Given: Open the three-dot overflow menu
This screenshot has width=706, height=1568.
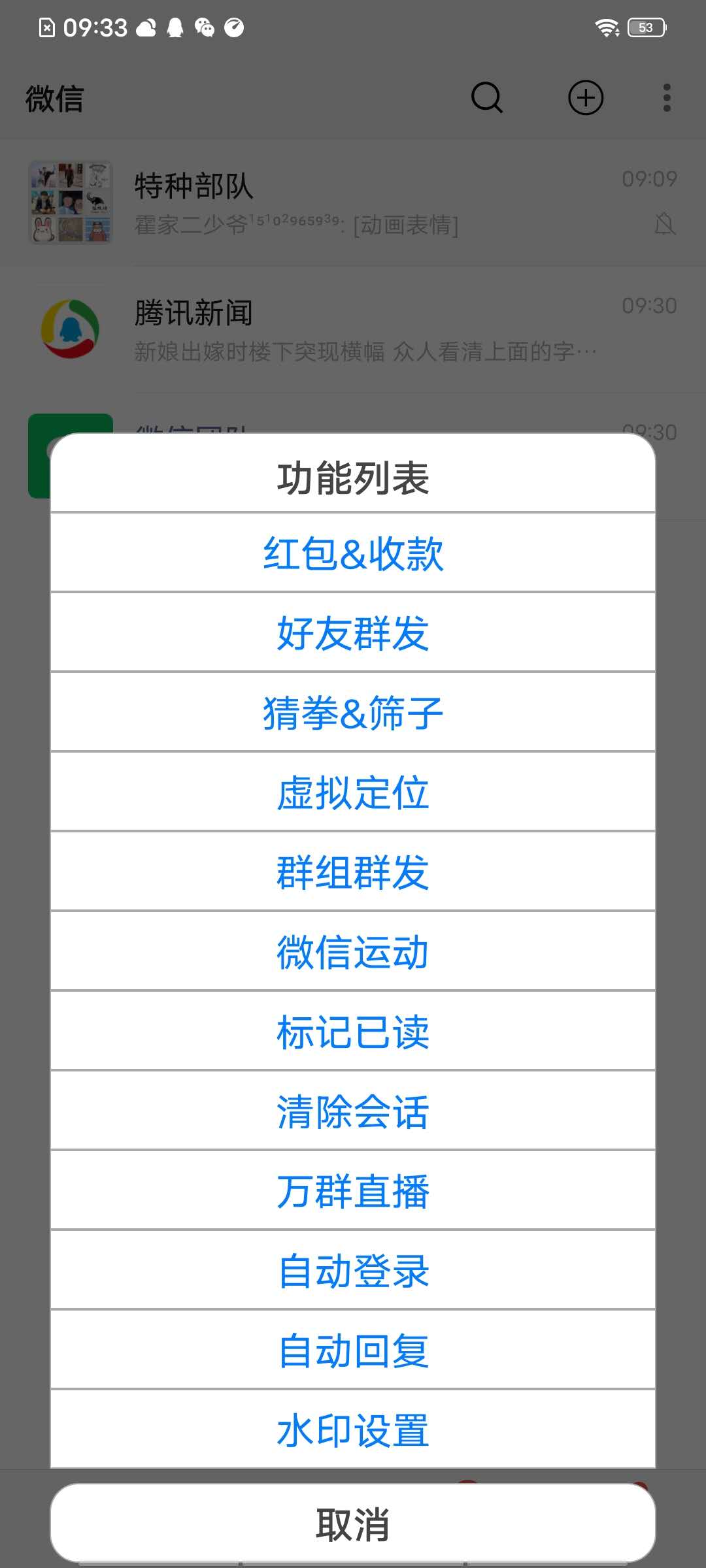Looking at the screenshot, I should pos(667,98).
